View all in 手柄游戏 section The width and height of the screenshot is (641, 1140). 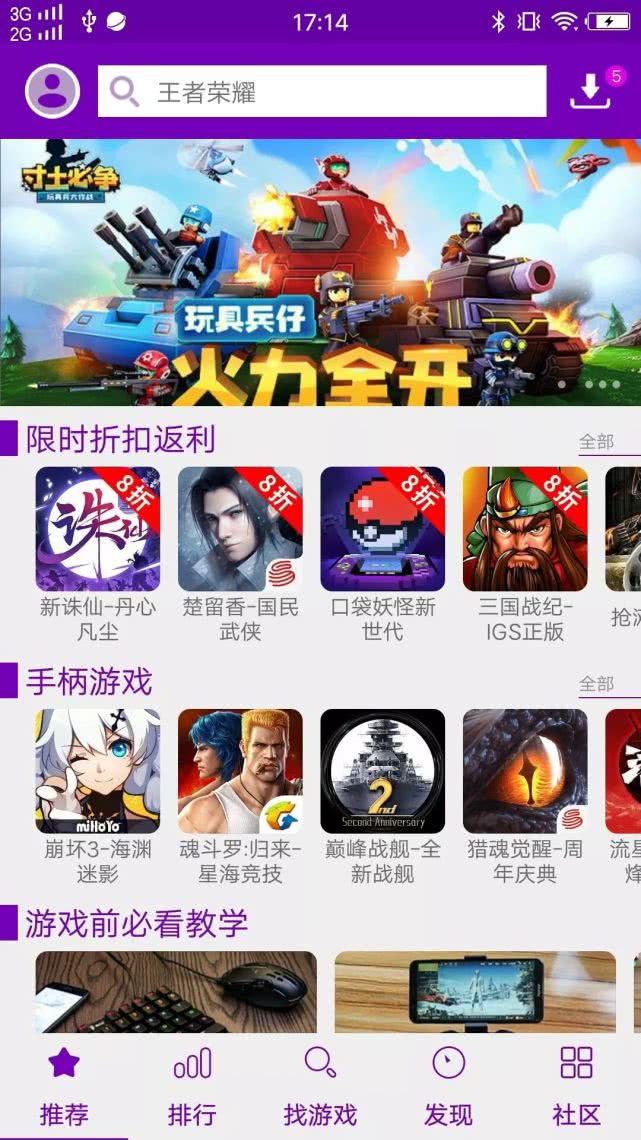[x=596, y=684]
